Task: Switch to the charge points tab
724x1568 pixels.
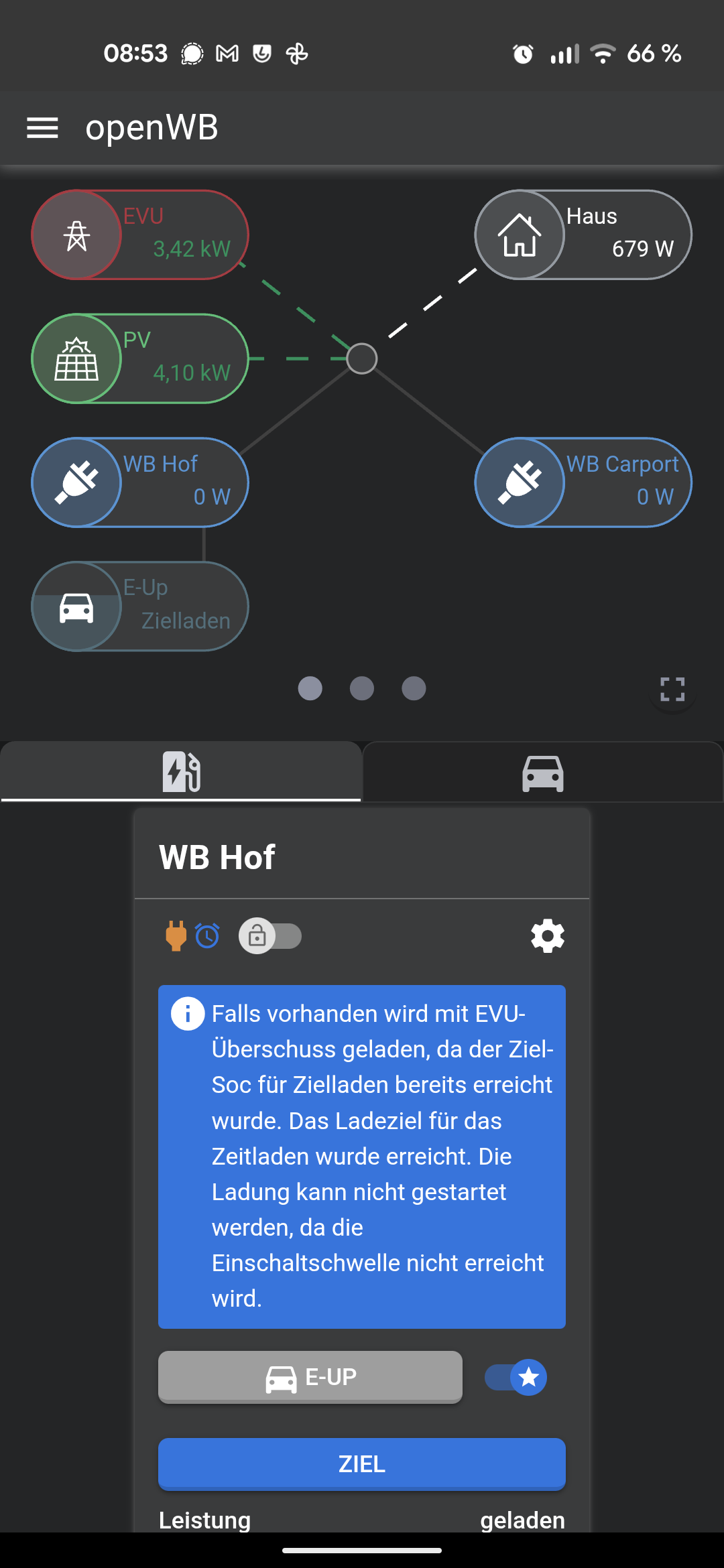Action: click(181, 771)
